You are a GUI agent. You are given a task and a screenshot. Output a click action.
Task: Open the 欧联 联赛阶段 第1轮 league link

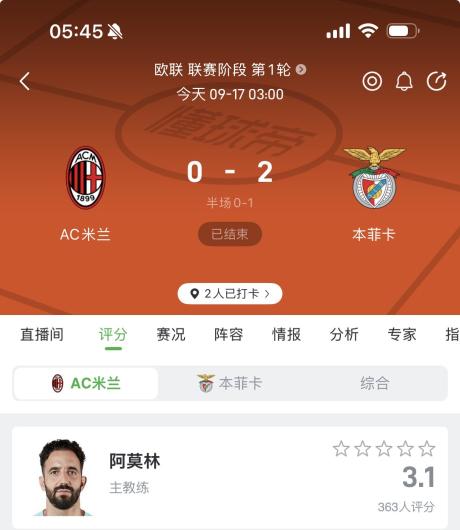click(x=230, y=70)
